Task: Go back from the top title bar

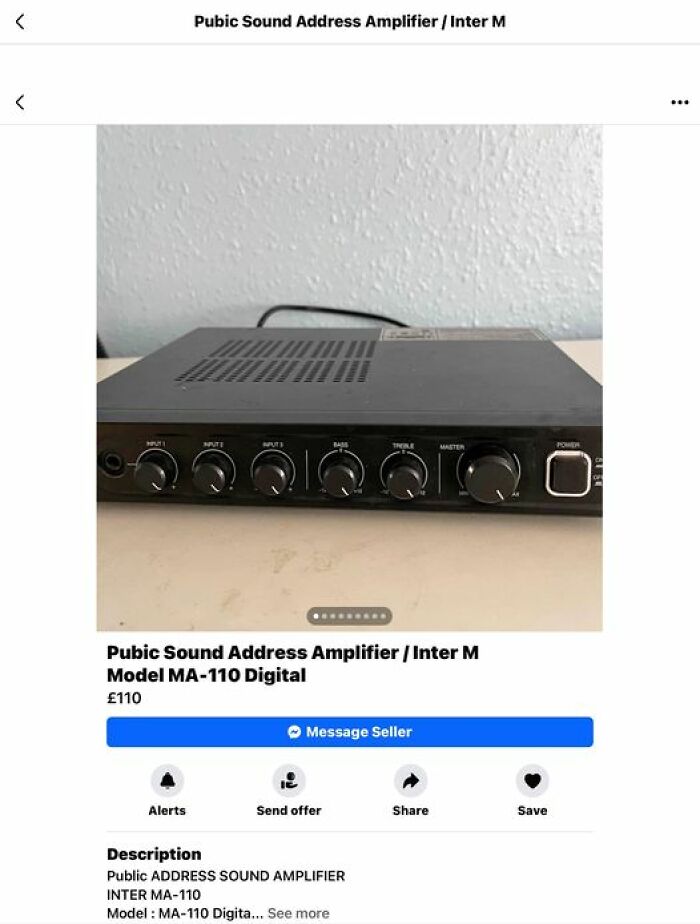Action: pyautogui.click(x=20, y=21)
